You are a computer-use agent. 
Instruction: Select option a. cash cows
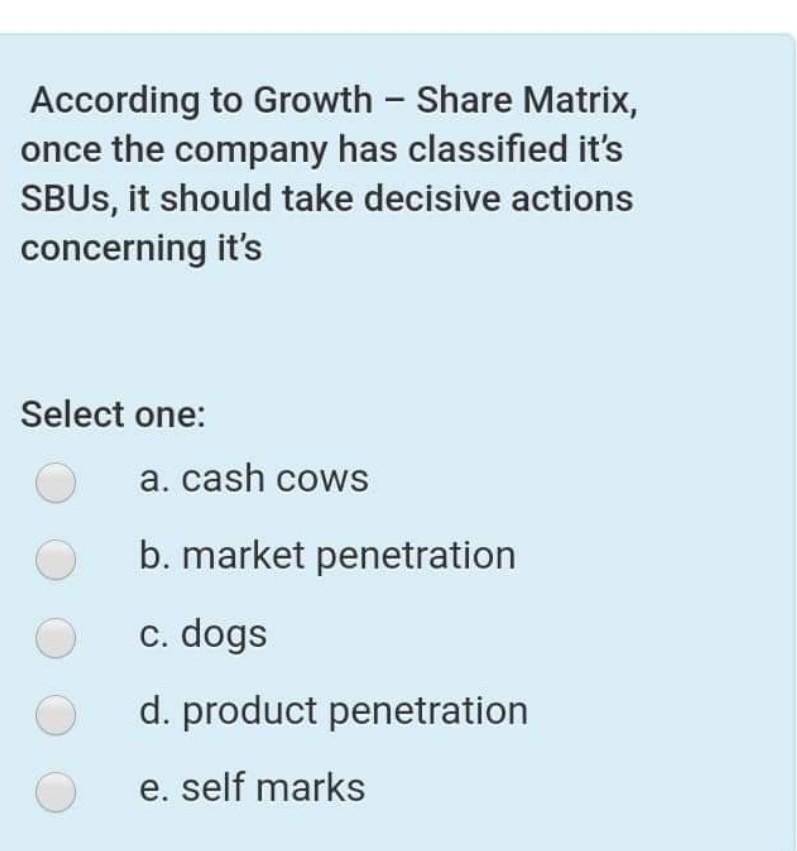pyautogui.click(x=57, y=482)
